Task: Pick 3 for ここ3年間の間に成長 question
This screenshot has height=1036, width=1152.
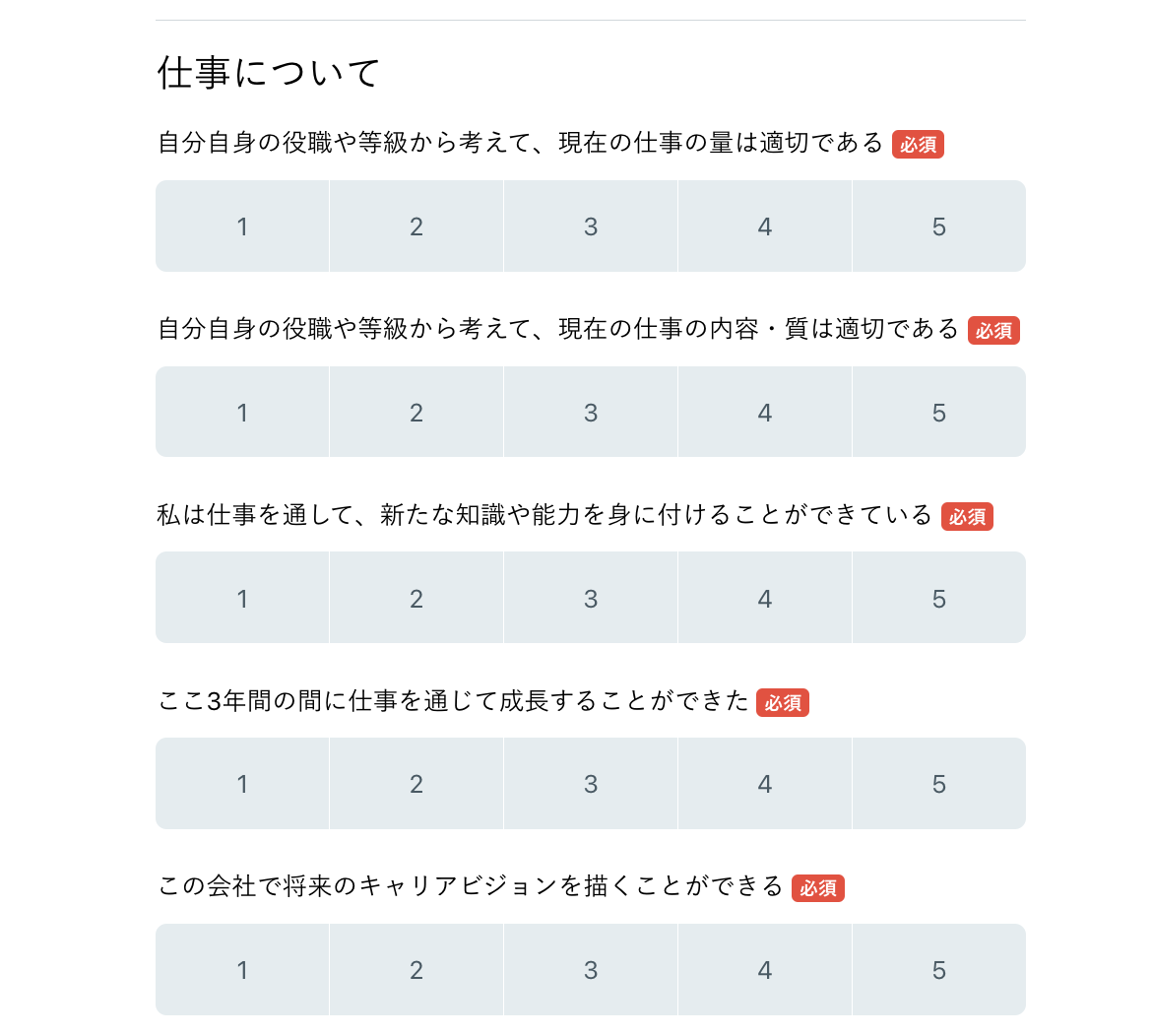Action: [591, 784]
